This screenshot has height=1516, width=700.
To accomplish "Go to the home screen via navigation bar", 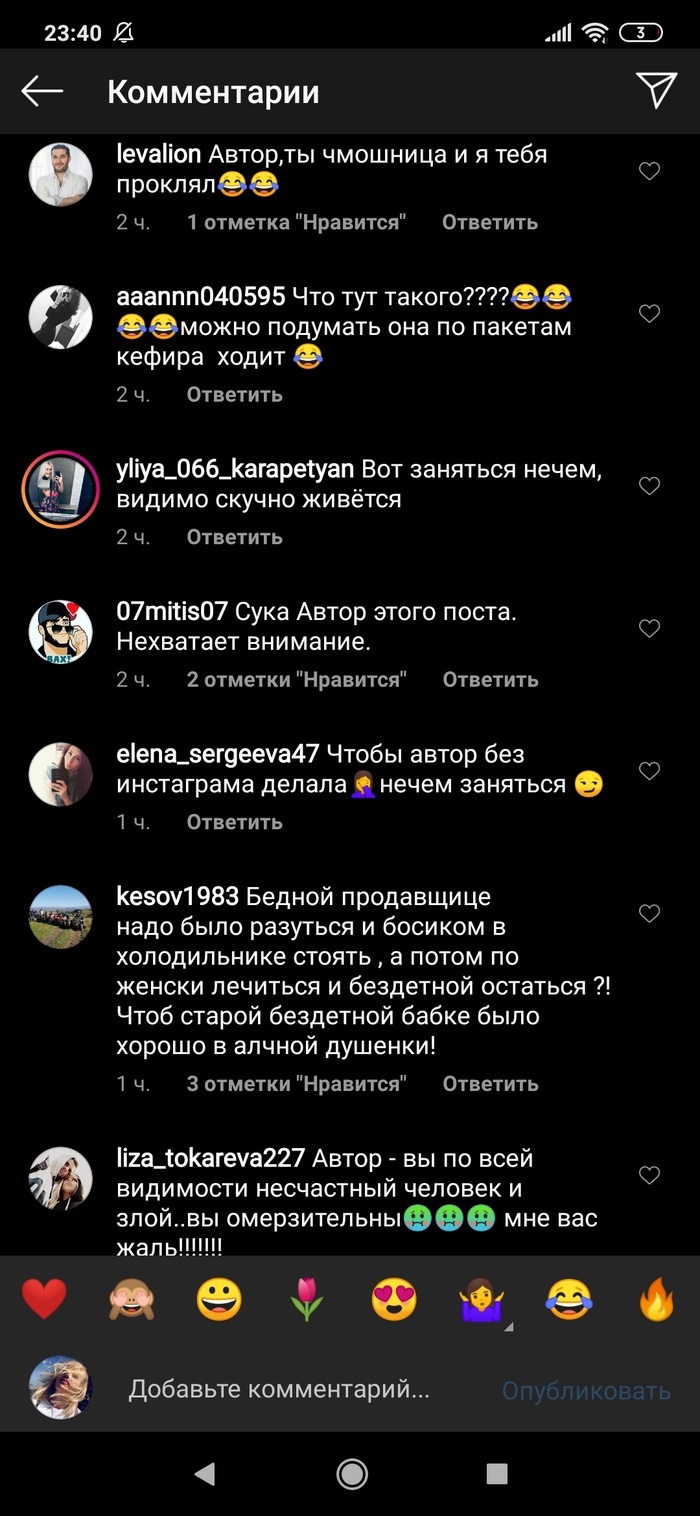I will point(351,1473).
